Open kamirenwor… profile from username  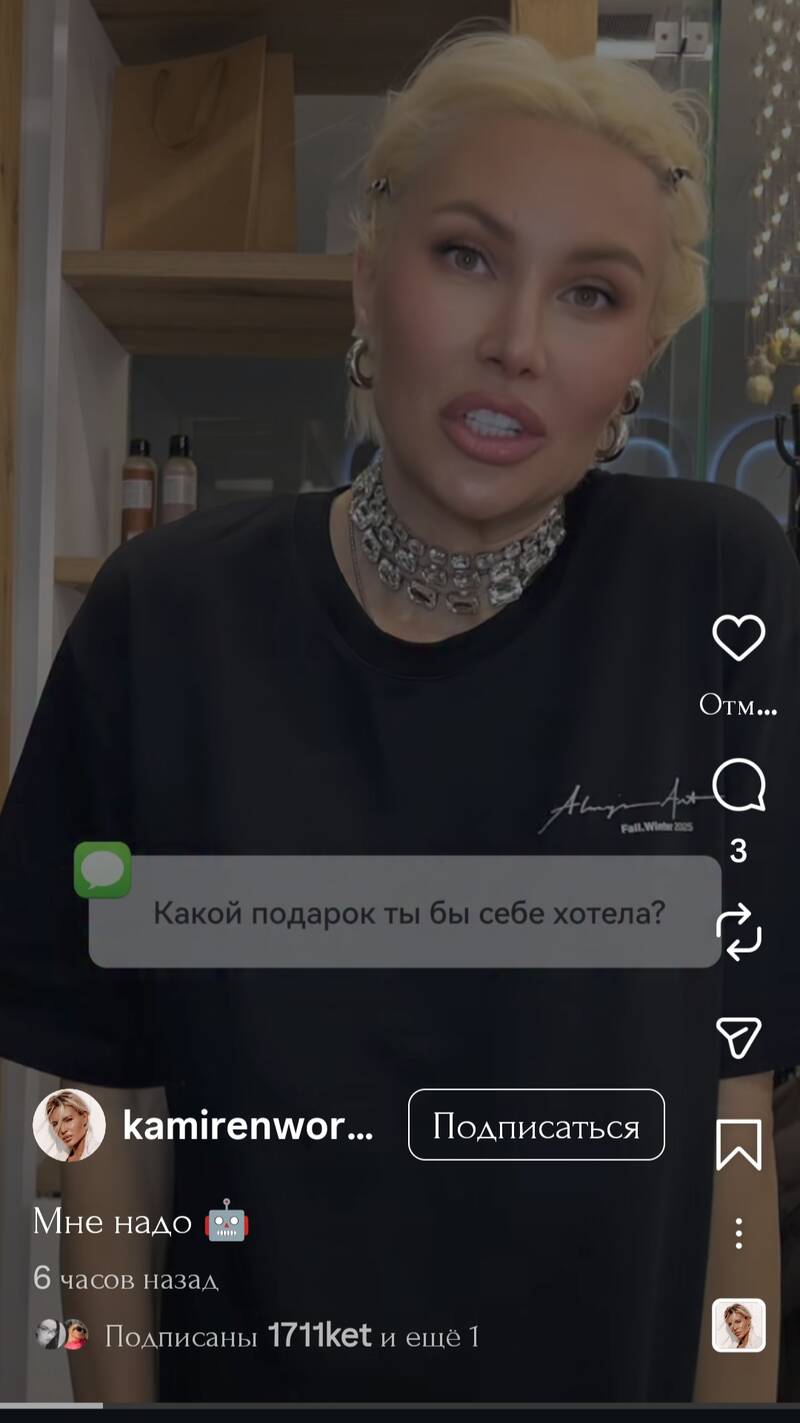coord(247,1126)
